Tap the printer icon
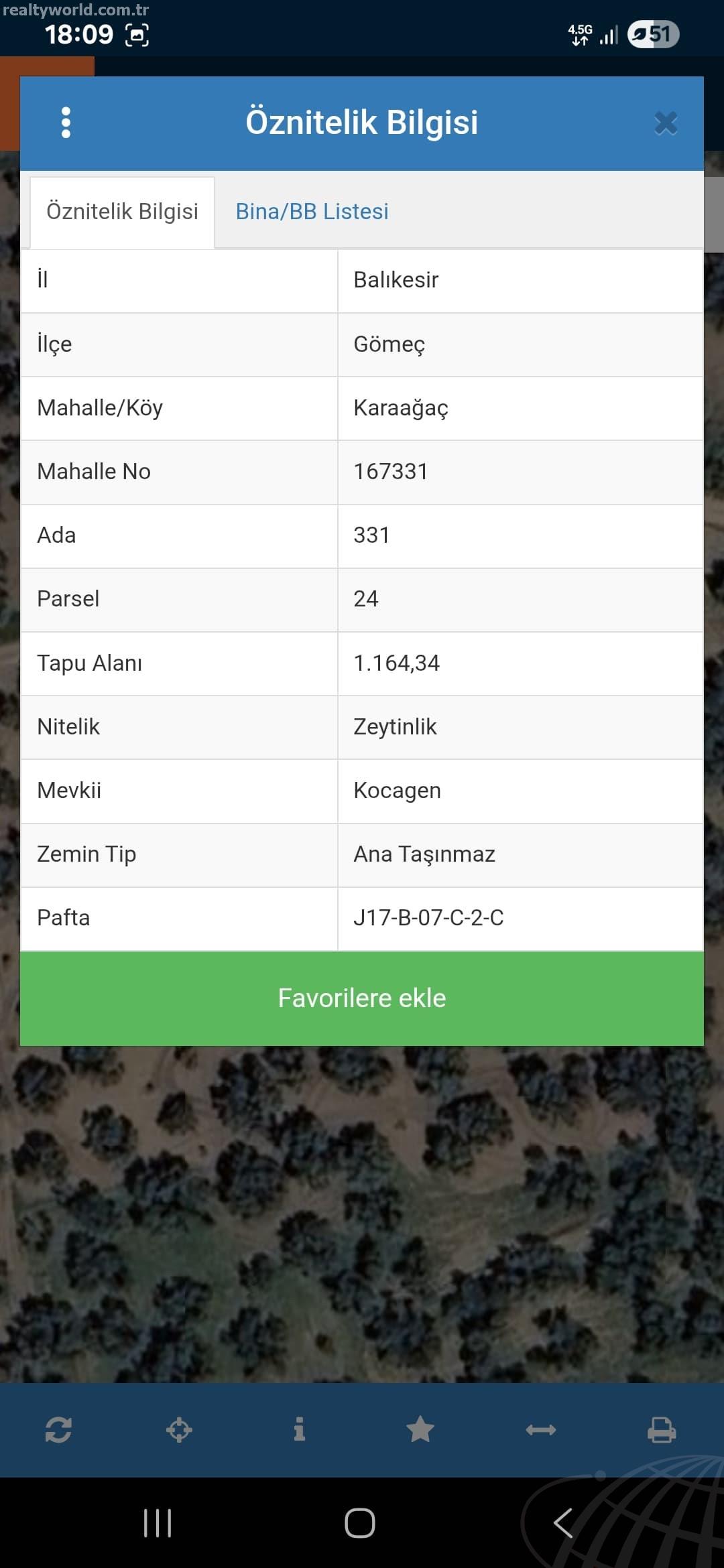This screenshot has height=1568, width=724. (662, 1430)
